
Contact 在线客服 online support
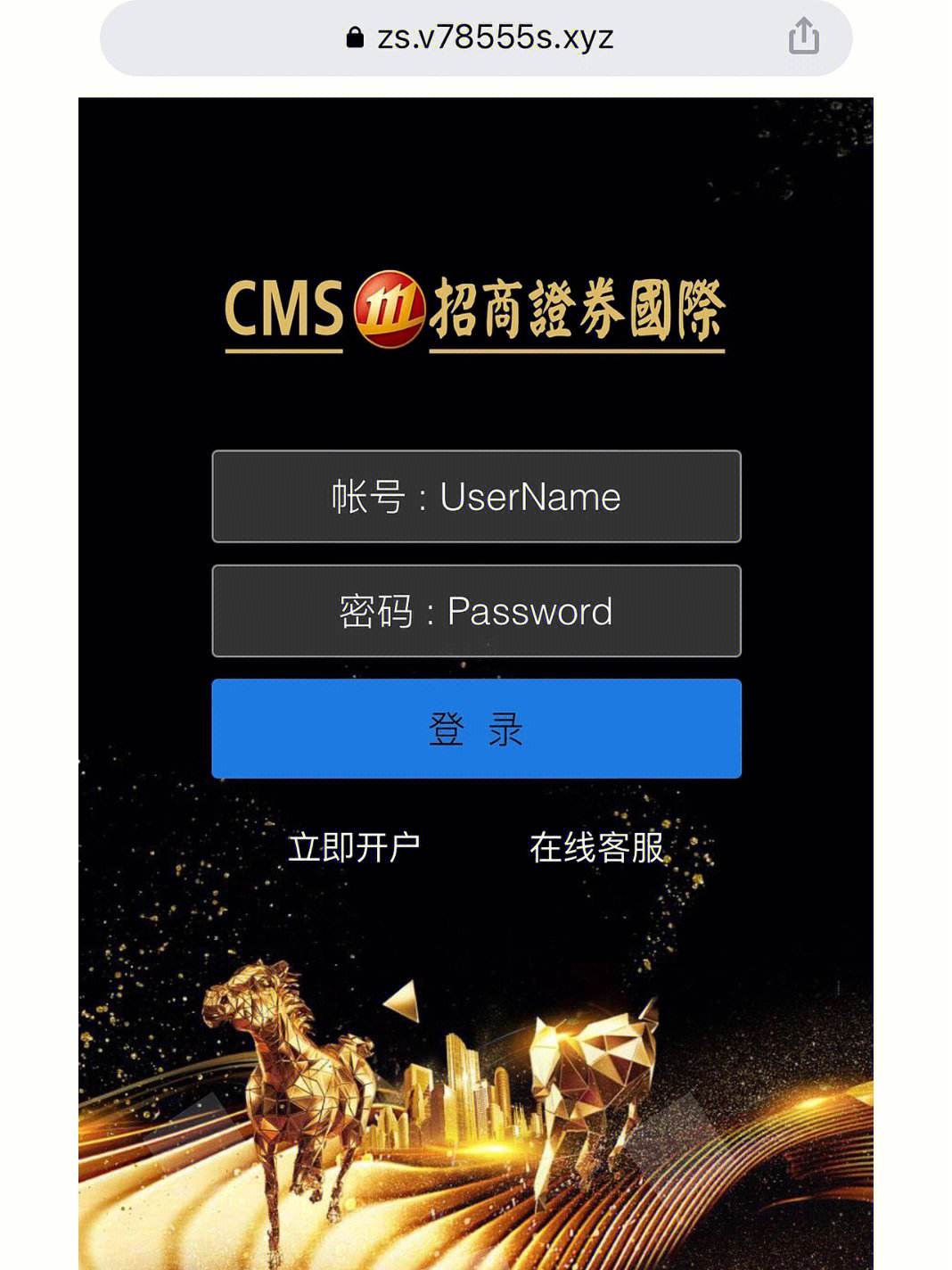pos(596,847)
